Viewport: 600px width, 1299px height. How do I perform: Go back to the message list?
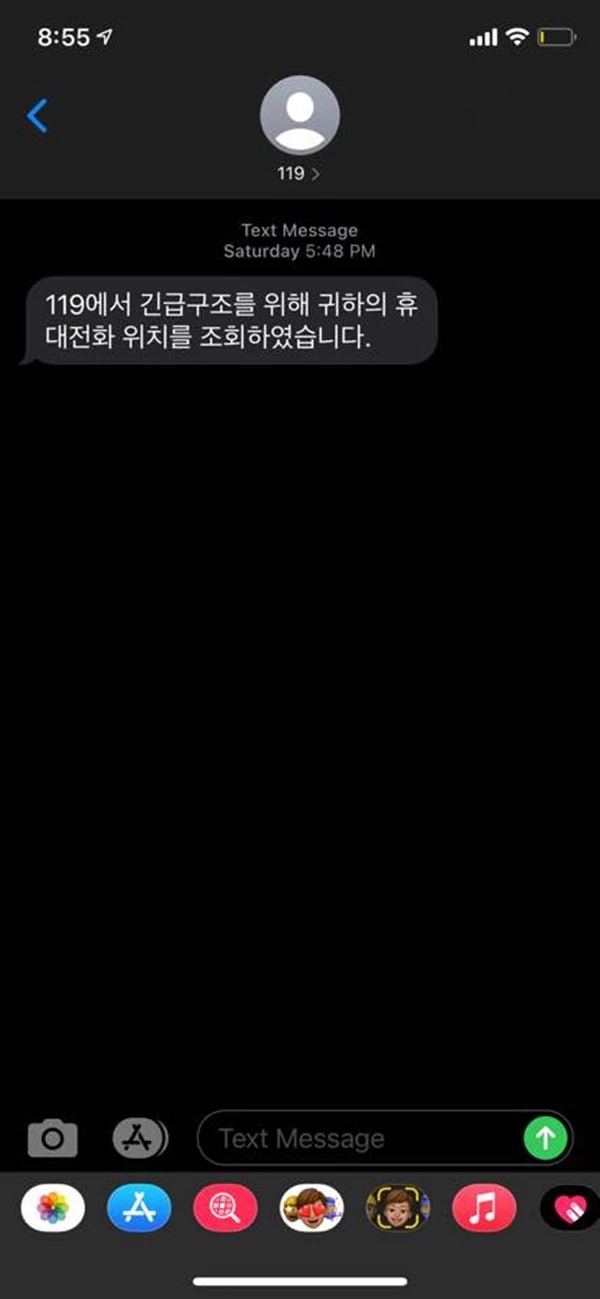37,117
